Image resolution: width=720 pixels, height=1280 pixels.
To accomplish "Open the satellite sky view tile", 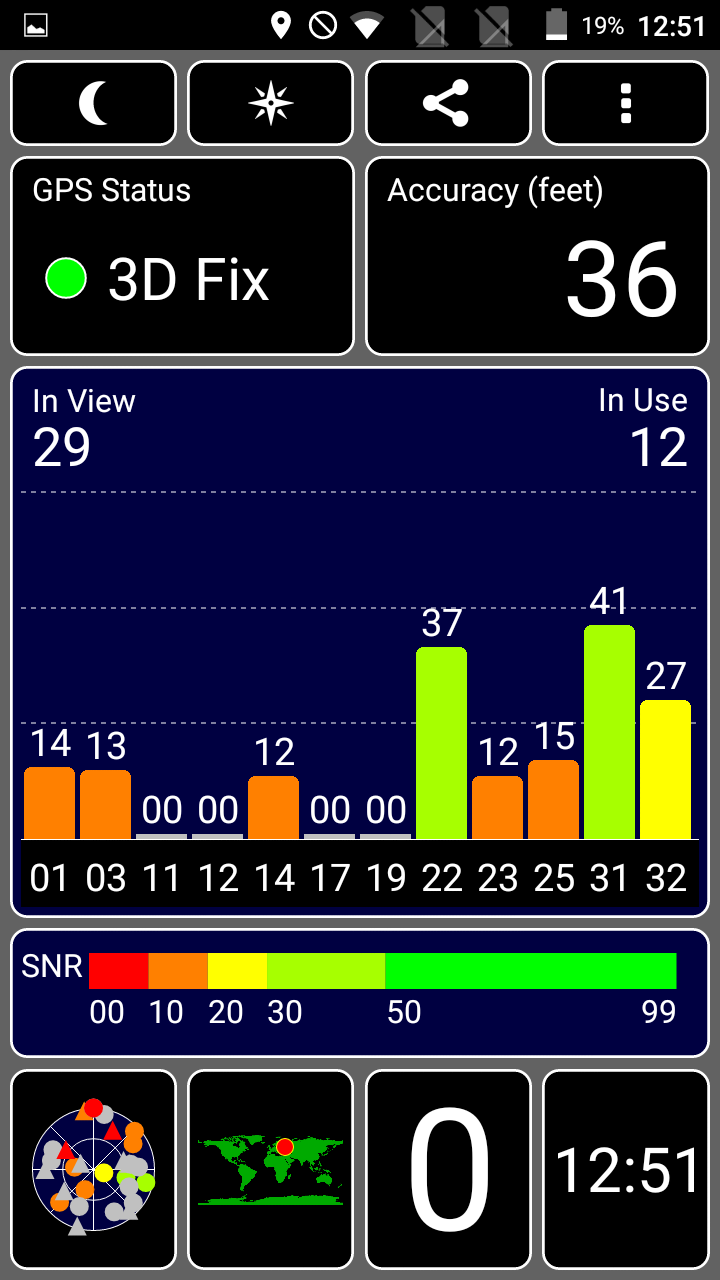I will pos(93,1169).
